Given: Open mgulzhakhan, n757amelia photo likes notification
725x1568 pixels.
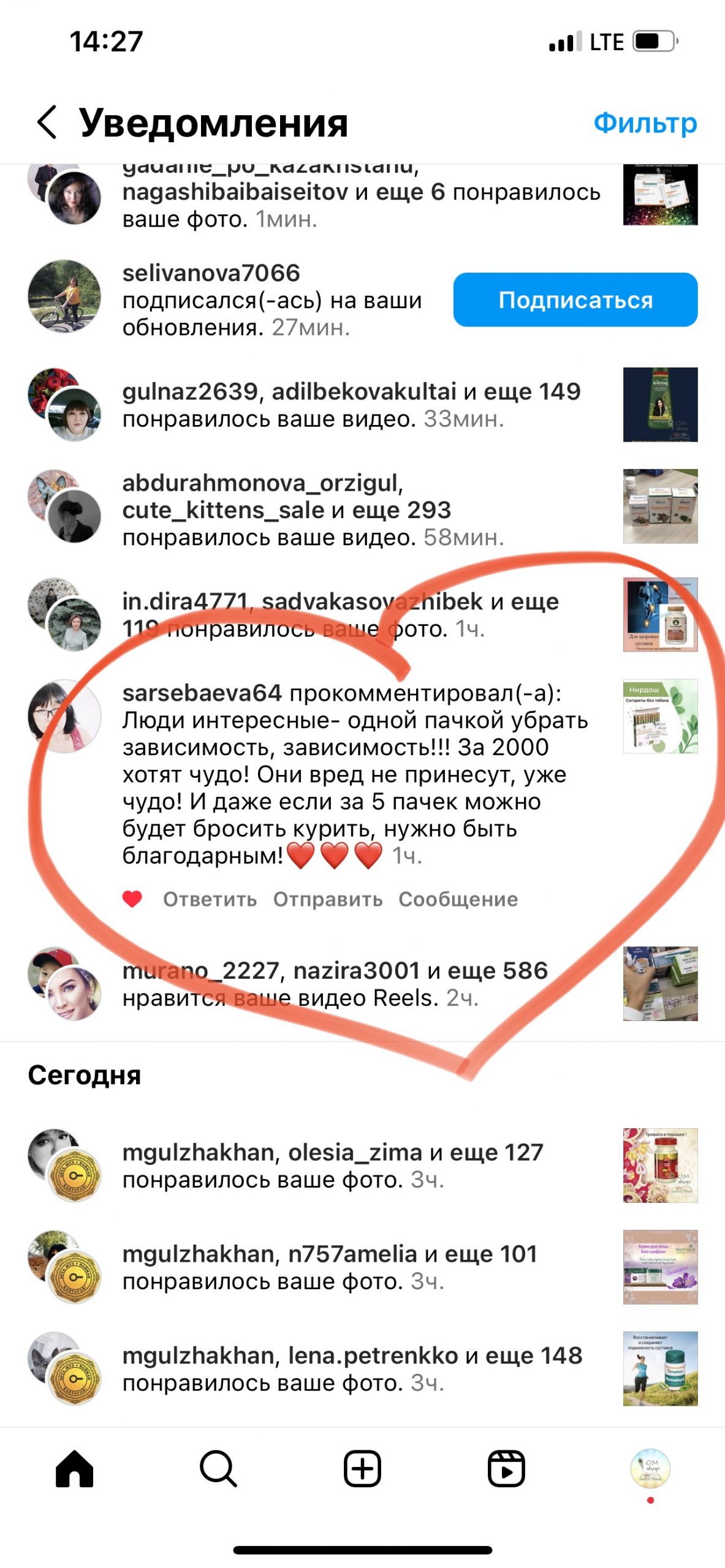Looking at the screenshot, I should click(362, 1267).
